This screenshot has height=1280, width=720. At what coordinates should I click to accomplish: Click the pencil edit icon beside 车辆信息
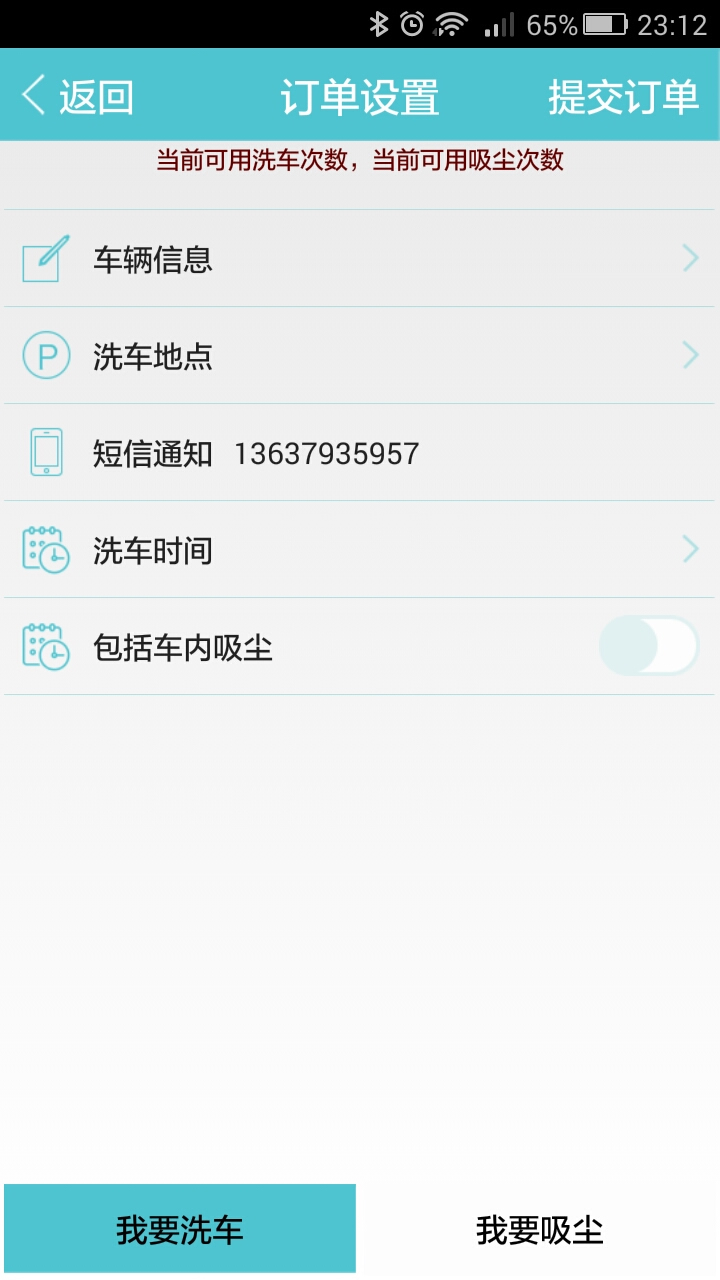(45, 258)
